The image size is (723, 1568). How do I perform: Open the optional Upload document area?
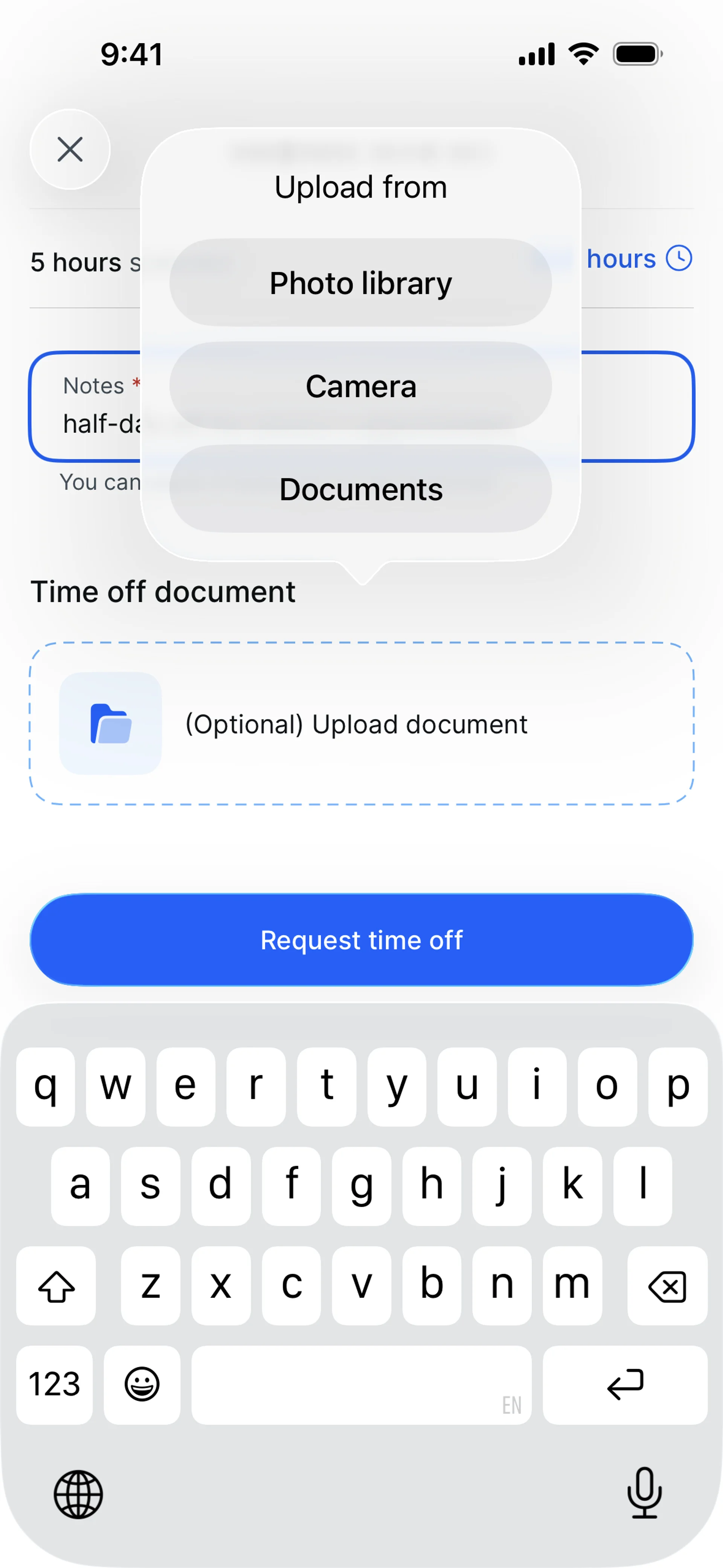point(361,724)
